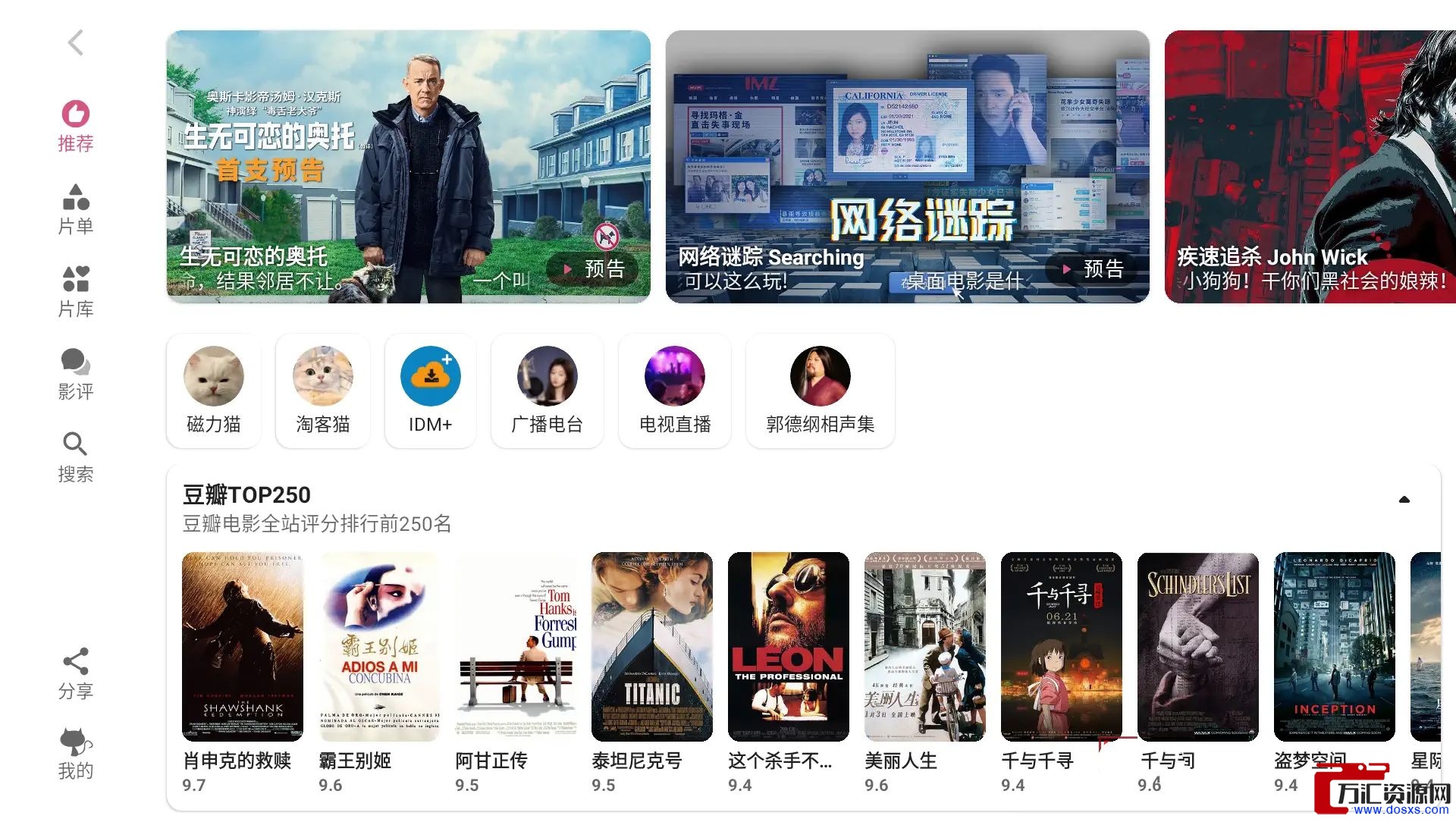Select the 泰坦尼克号 movie card

click(652, 647)
